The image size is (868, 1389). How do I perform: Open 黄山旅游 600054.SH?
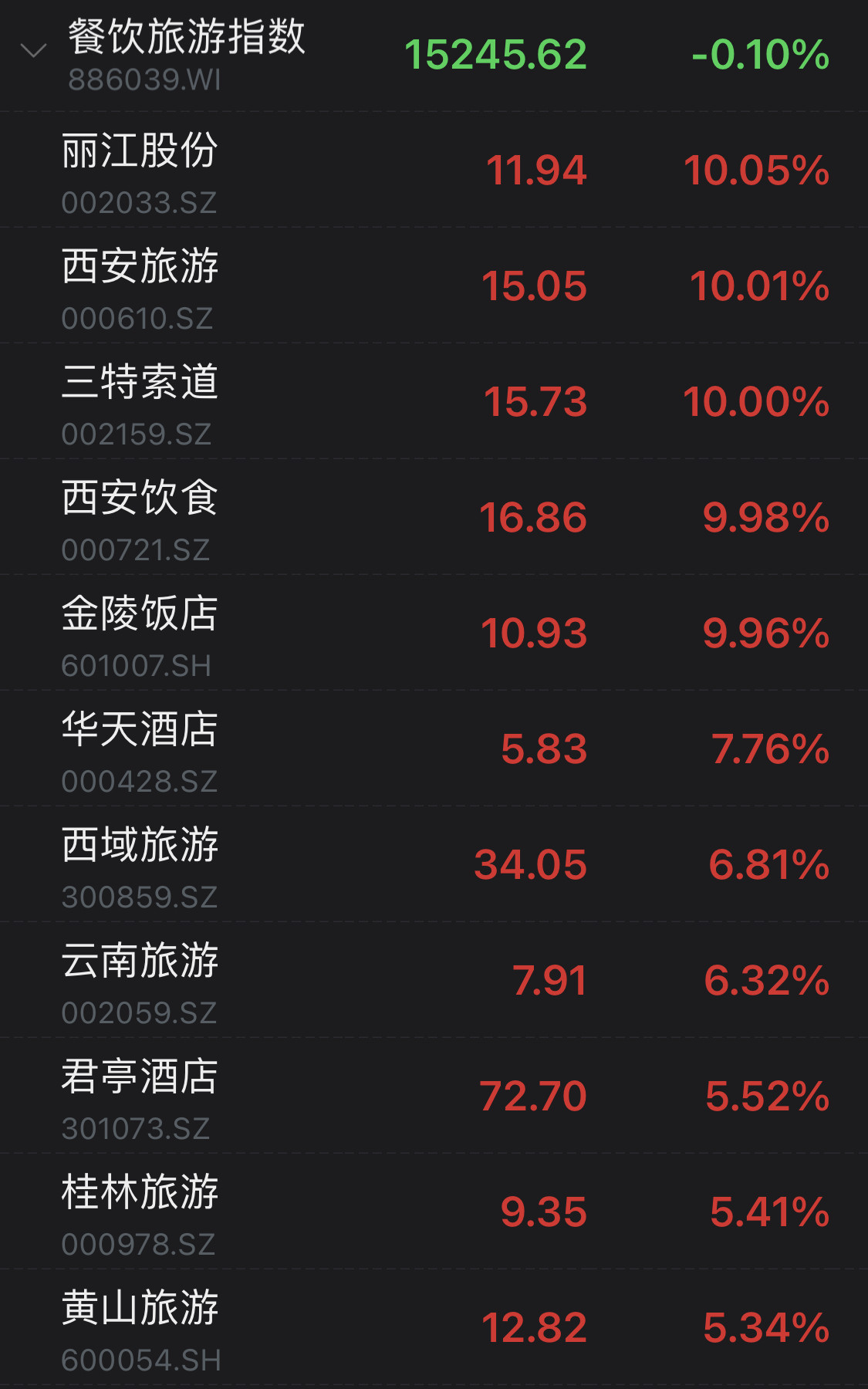point(434,1327)
